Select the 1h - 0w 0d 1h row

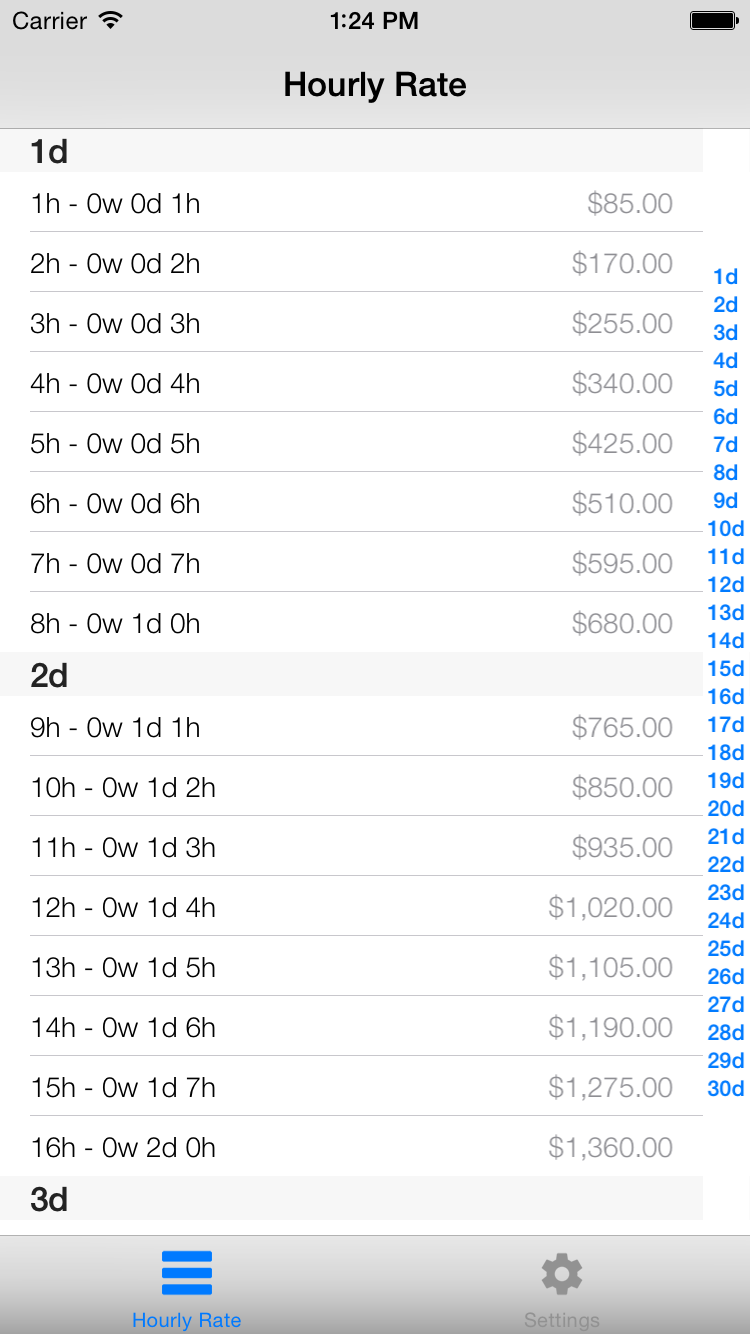pyautogui.click(x=351, y=204)
